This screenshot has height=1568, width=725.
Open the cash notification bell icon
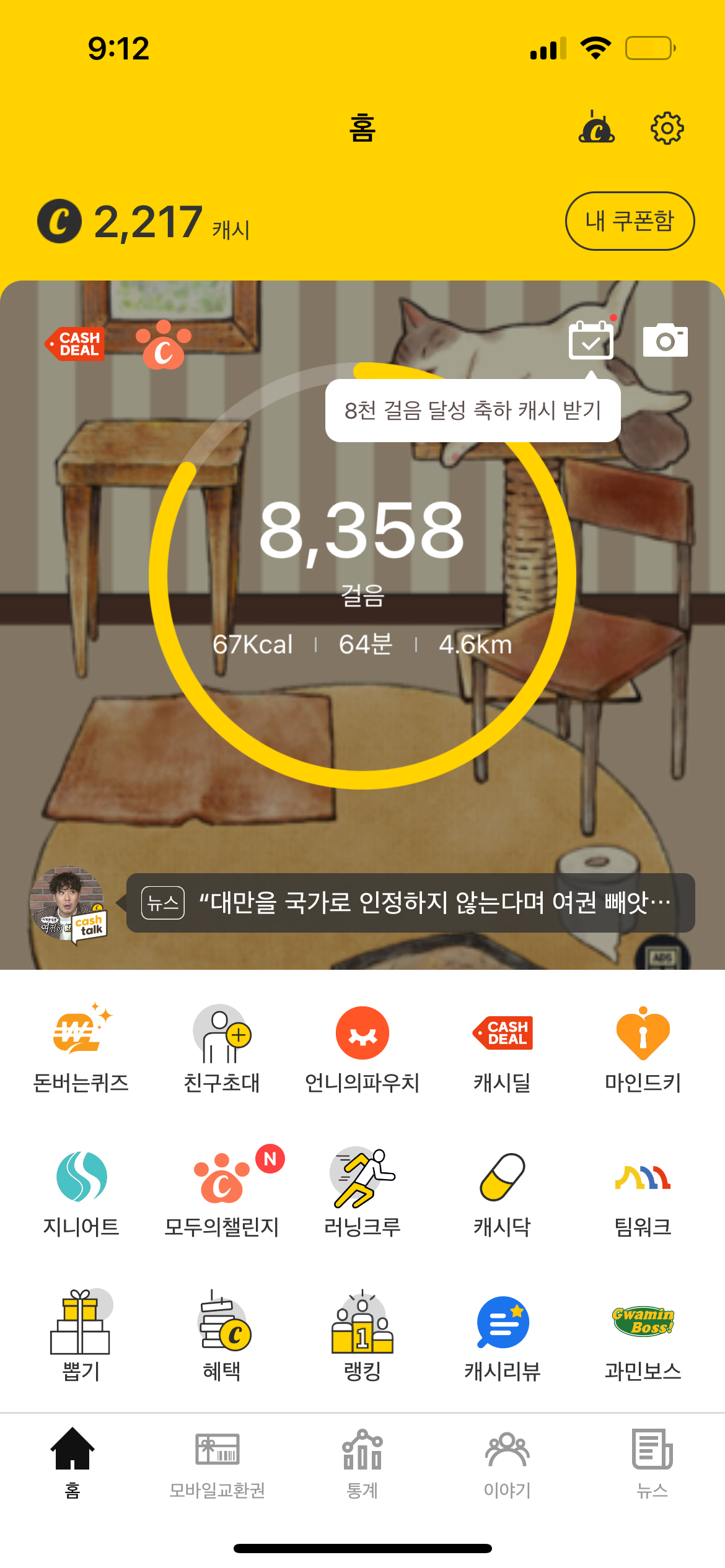point(596,128)
